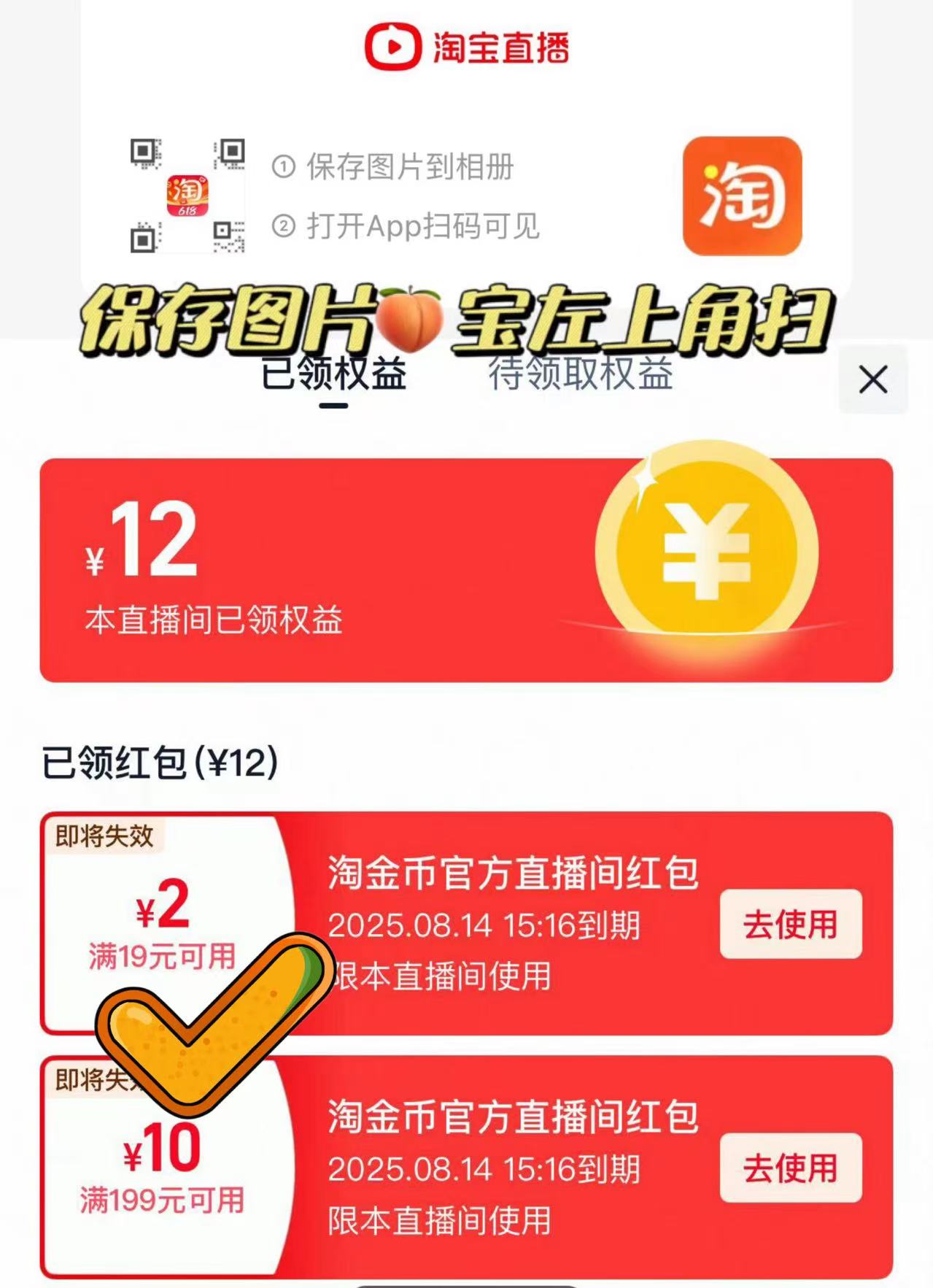933x1288 pixels.
Task: Click the 淘宝直播 play logo icon
Action: tap(391, 44)
